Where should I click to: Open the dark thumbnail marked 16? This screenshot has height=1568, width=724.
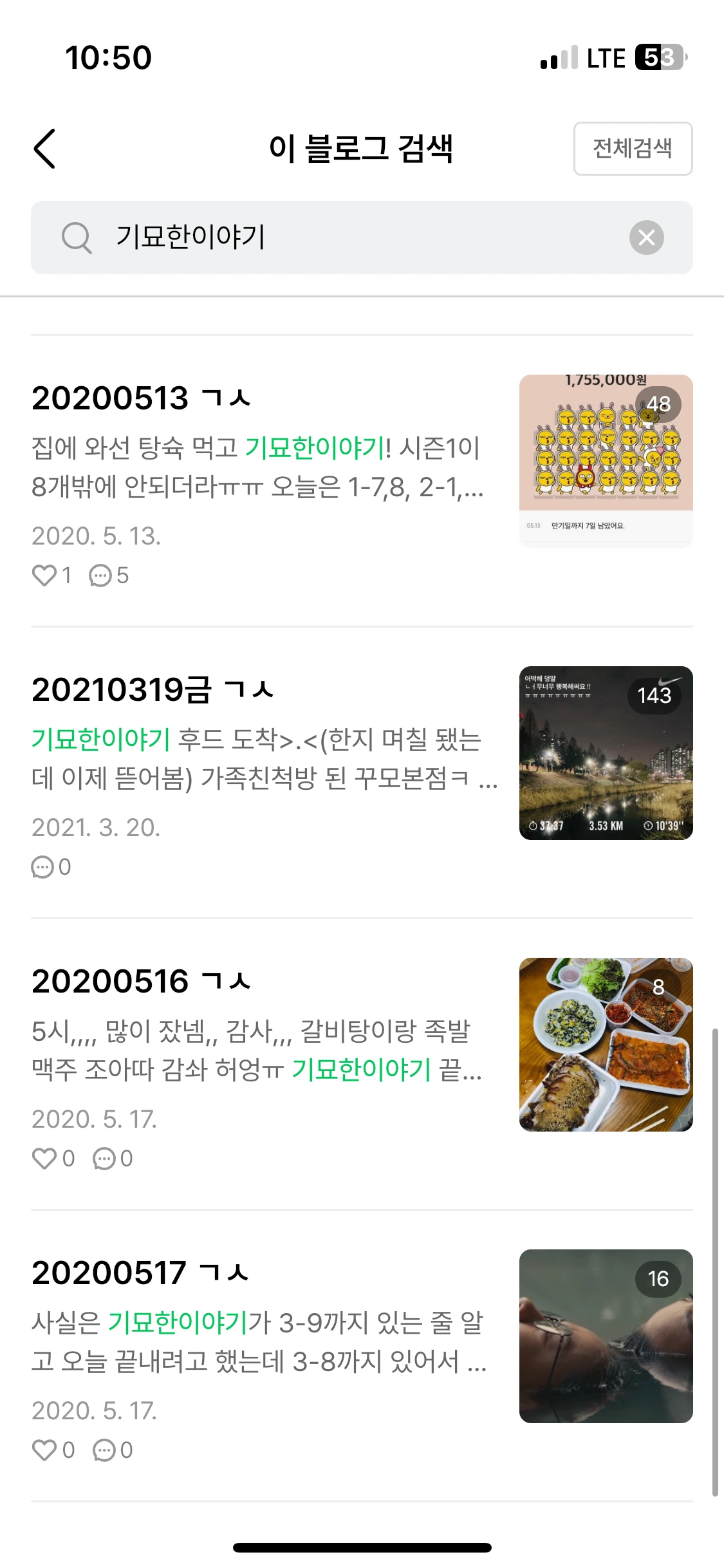tap(606, 1336)
